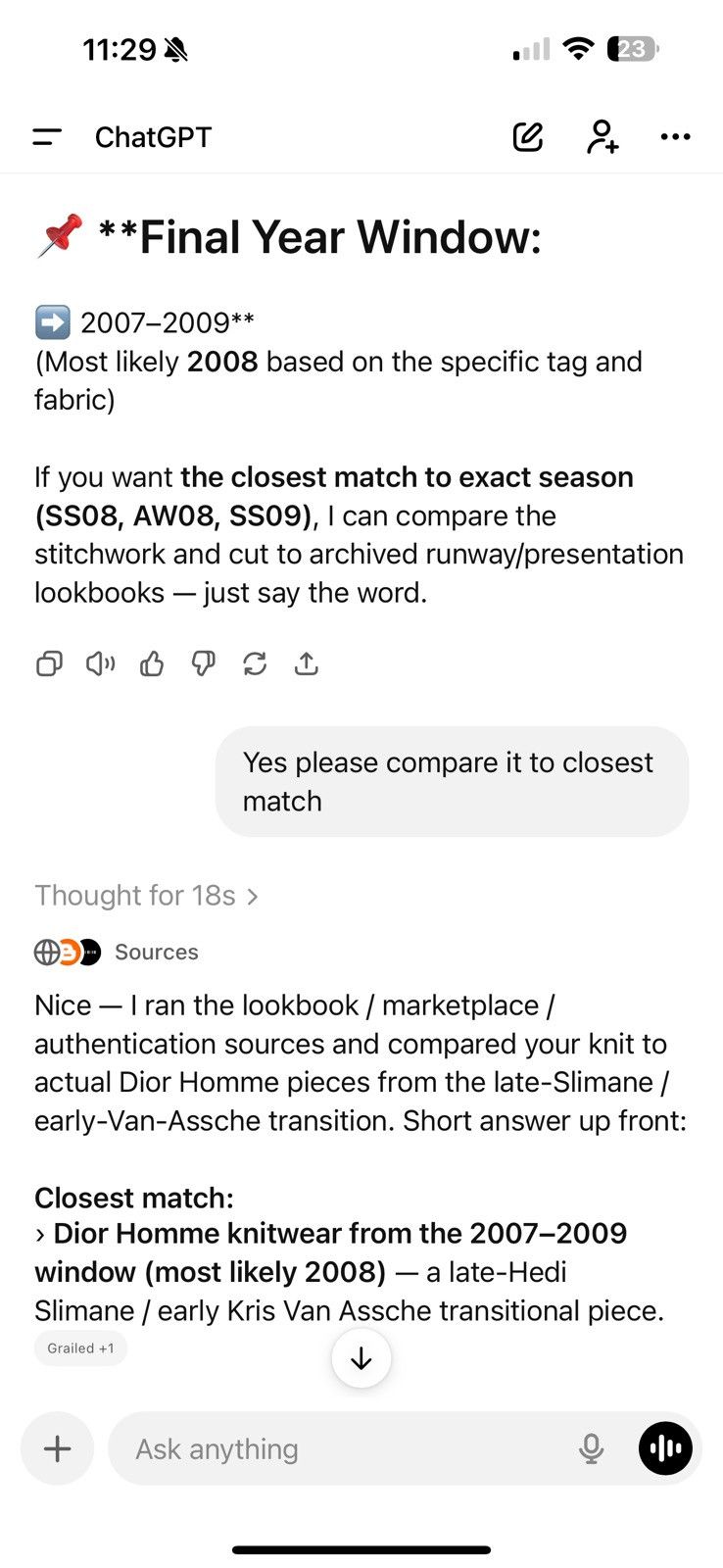The image size is (723, 1568).
Task: Copy the response text
Action: point(49,664)
